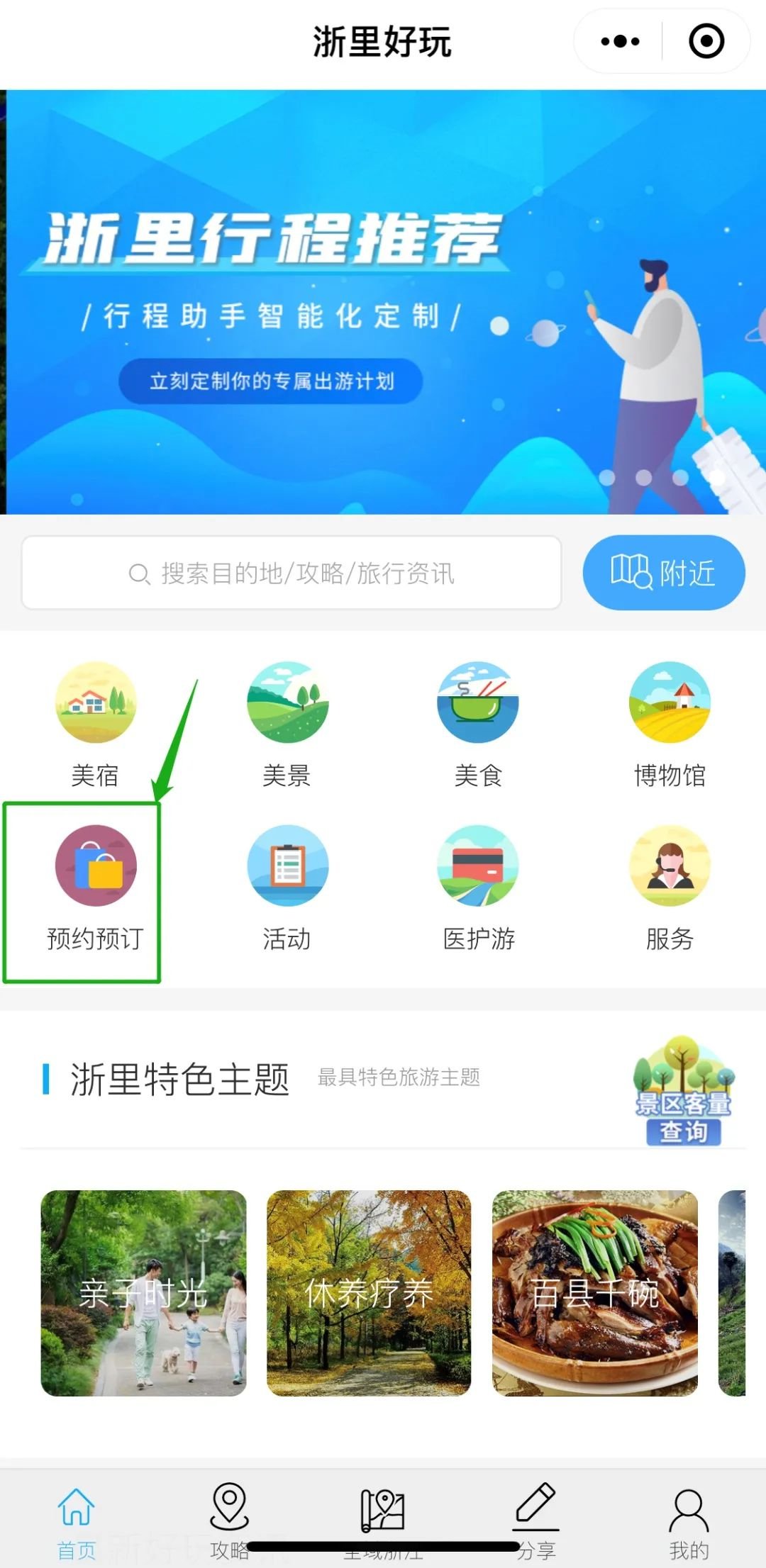766x1568 pixels.
Task: Close the mini-program with the circle button
Action: [706, 41]
